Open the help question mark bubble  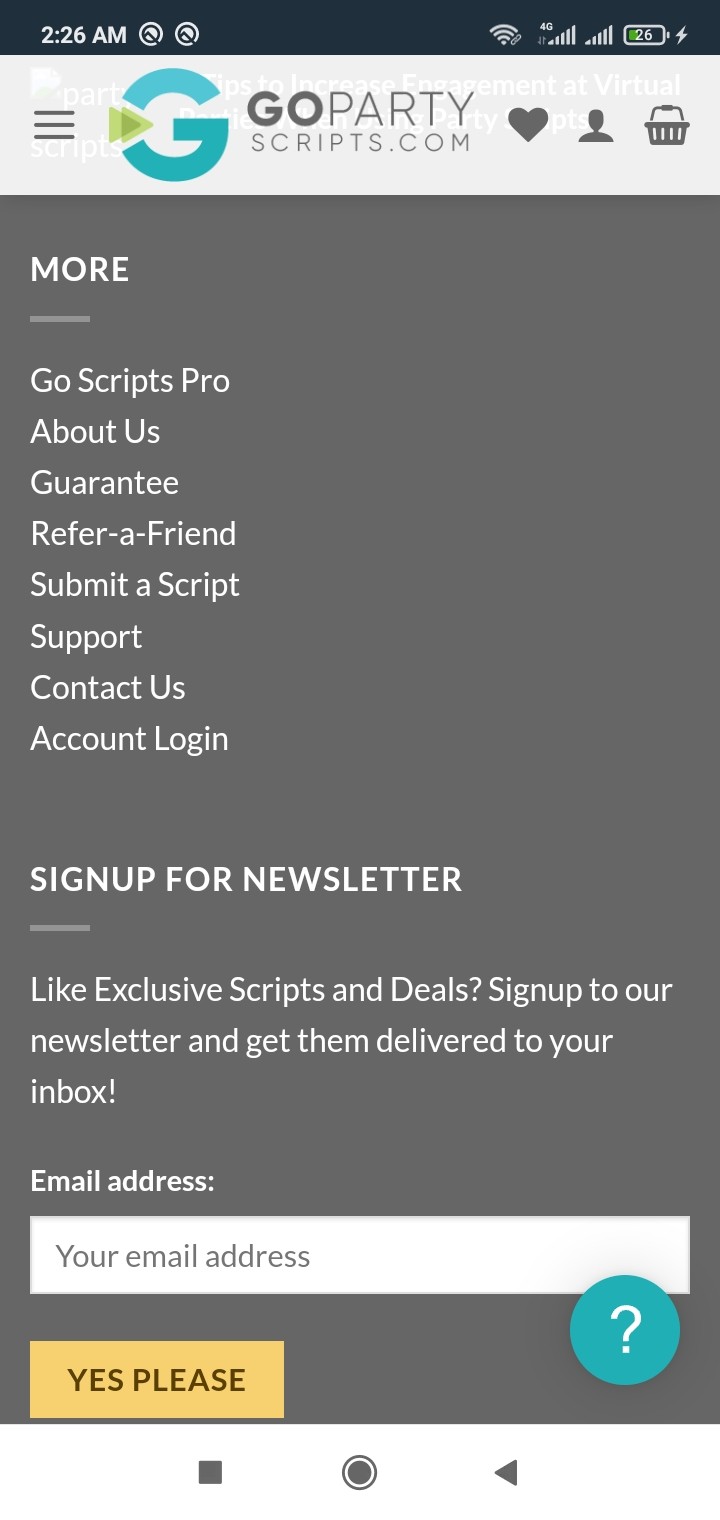click(x=625, y=1329)
